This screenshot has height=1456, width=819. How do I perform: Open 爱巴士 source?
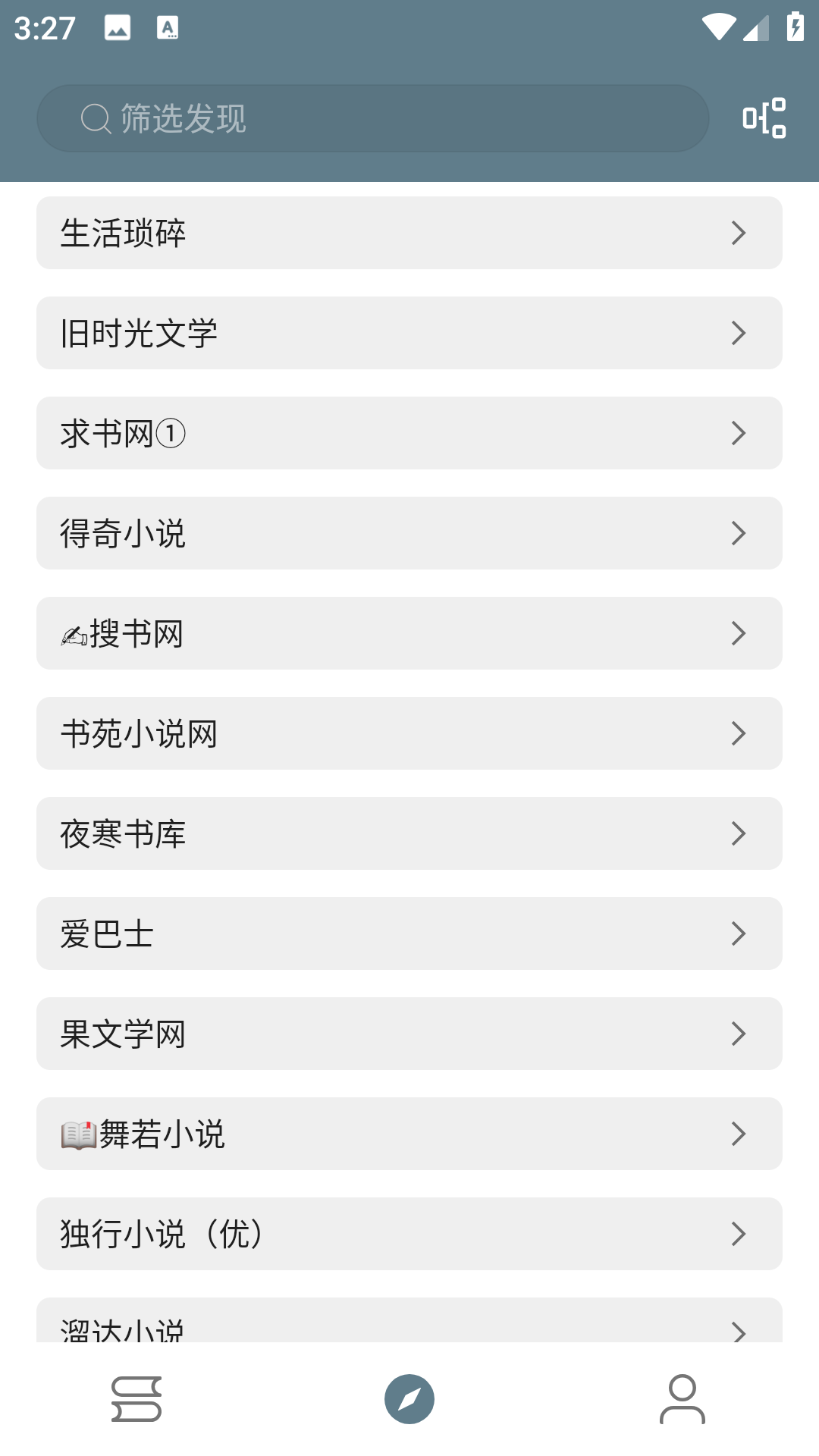coord(409,934)
